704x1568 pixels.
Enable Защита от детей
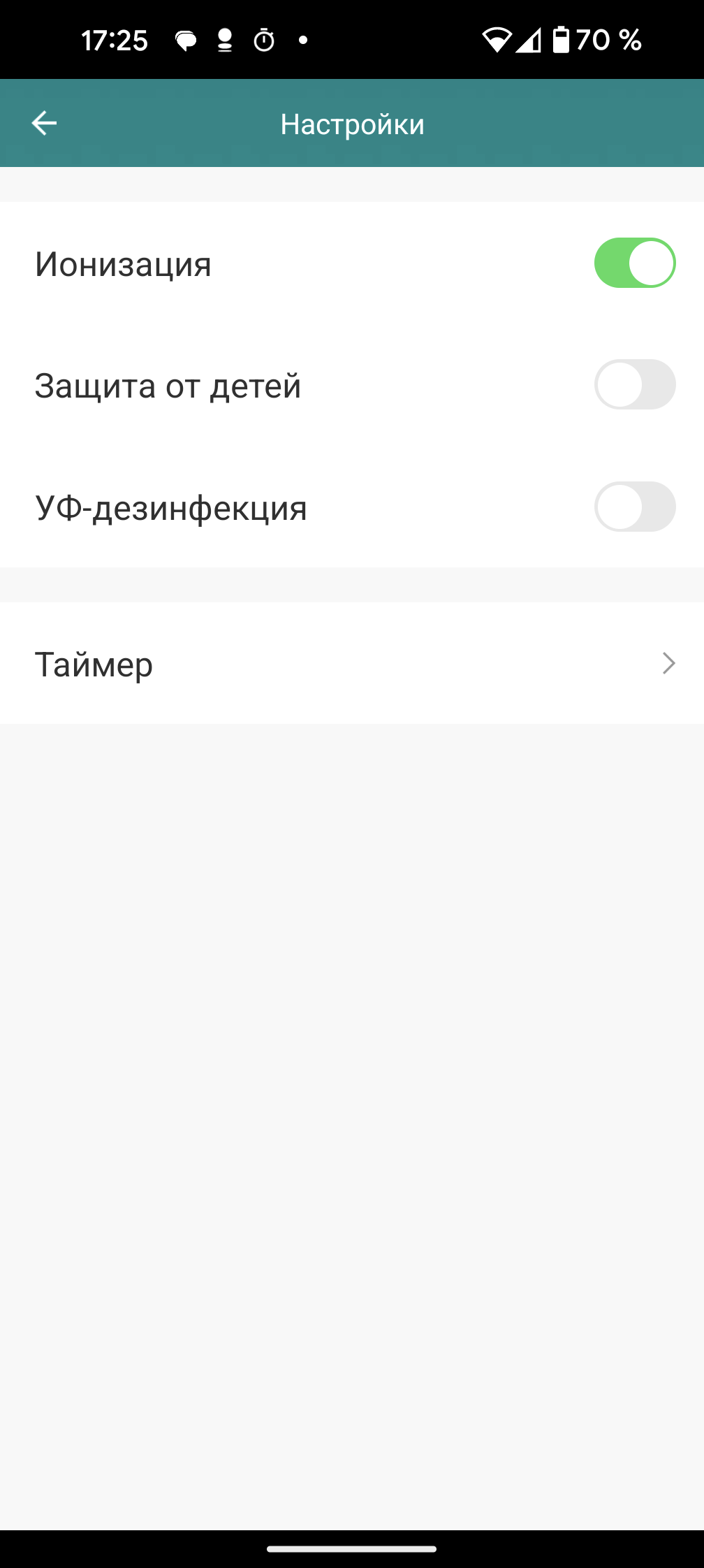click(634, 385)
